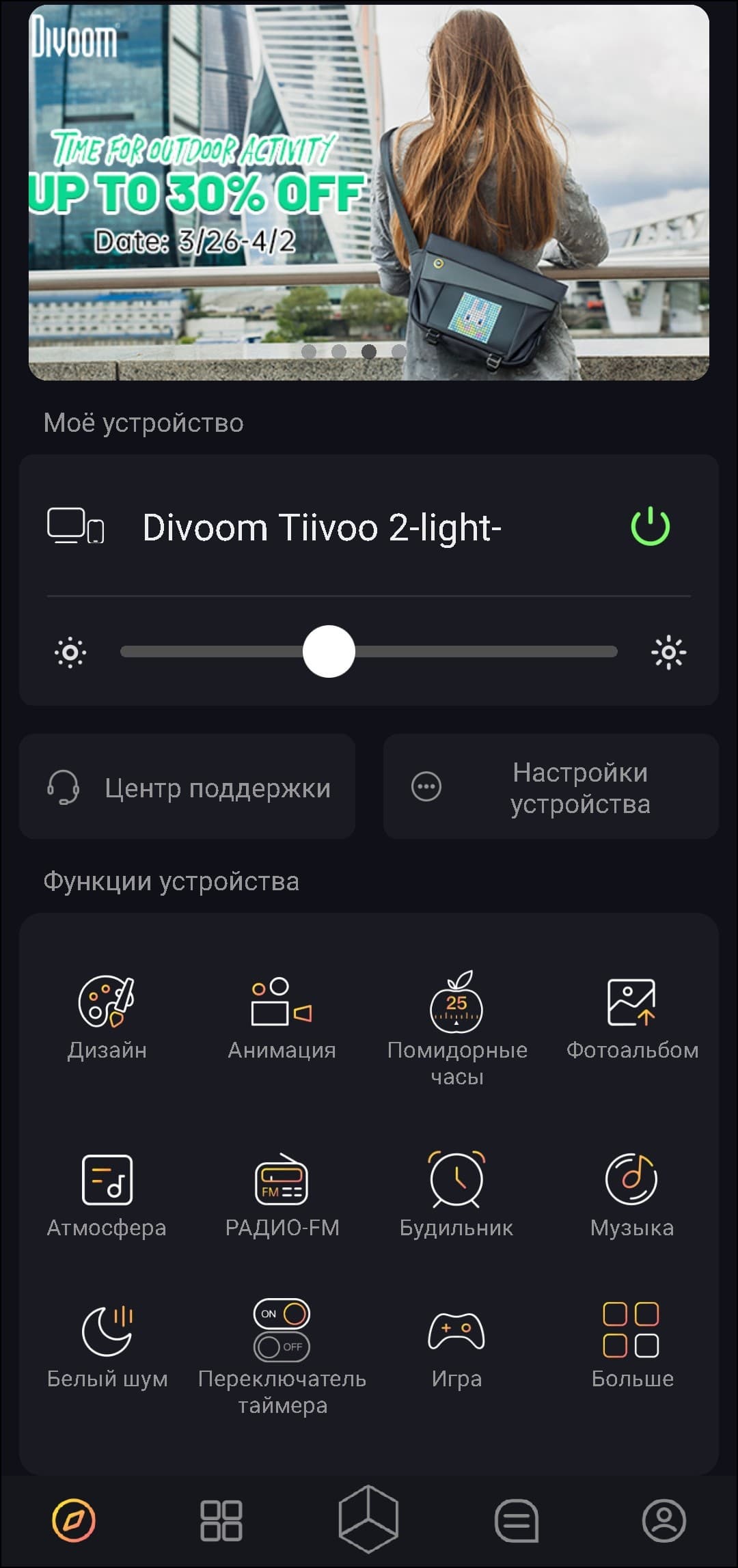
Task: Switch to the messages tab in bottom bar
Action: [517, 1521]
